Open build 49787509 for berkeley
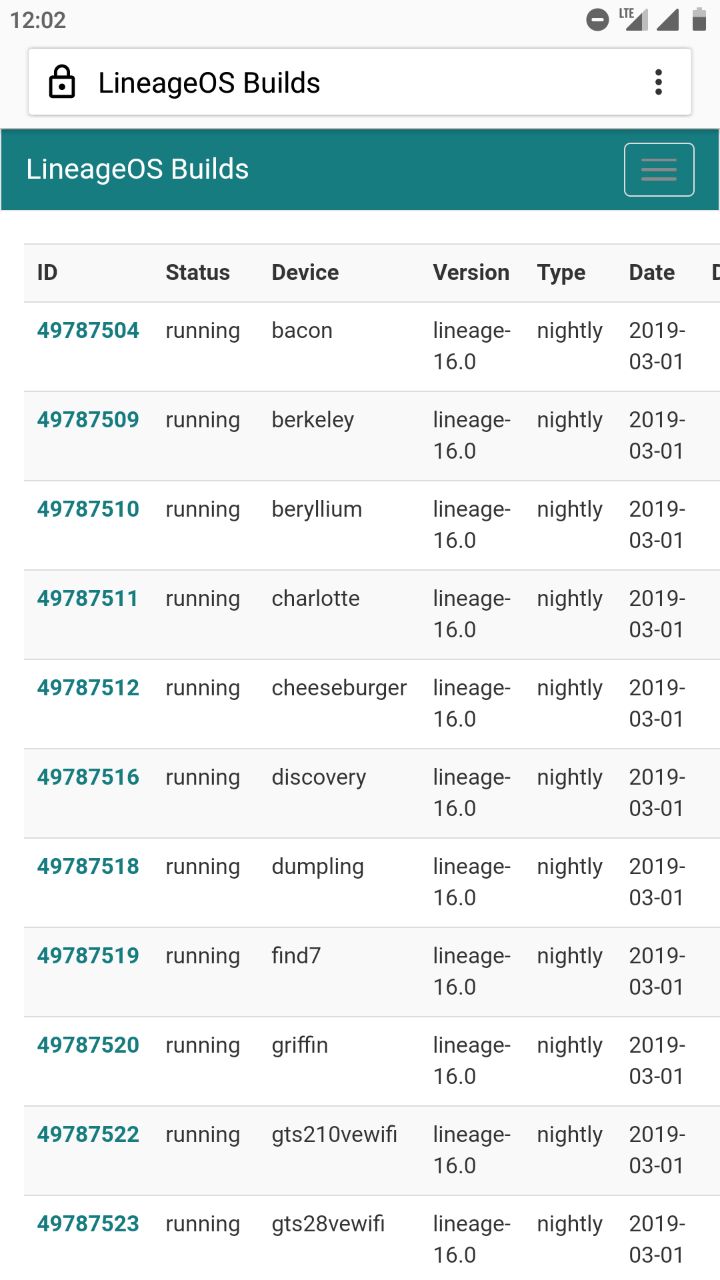 (x=88, y=420)
